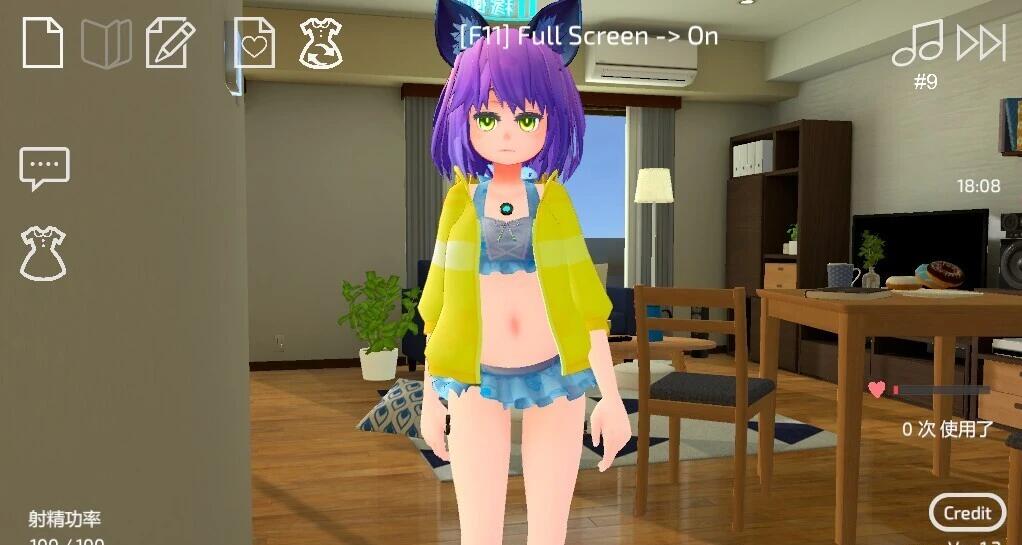Tap the blank new file icon
1022x545 pixels.
(x=43, y=43)
